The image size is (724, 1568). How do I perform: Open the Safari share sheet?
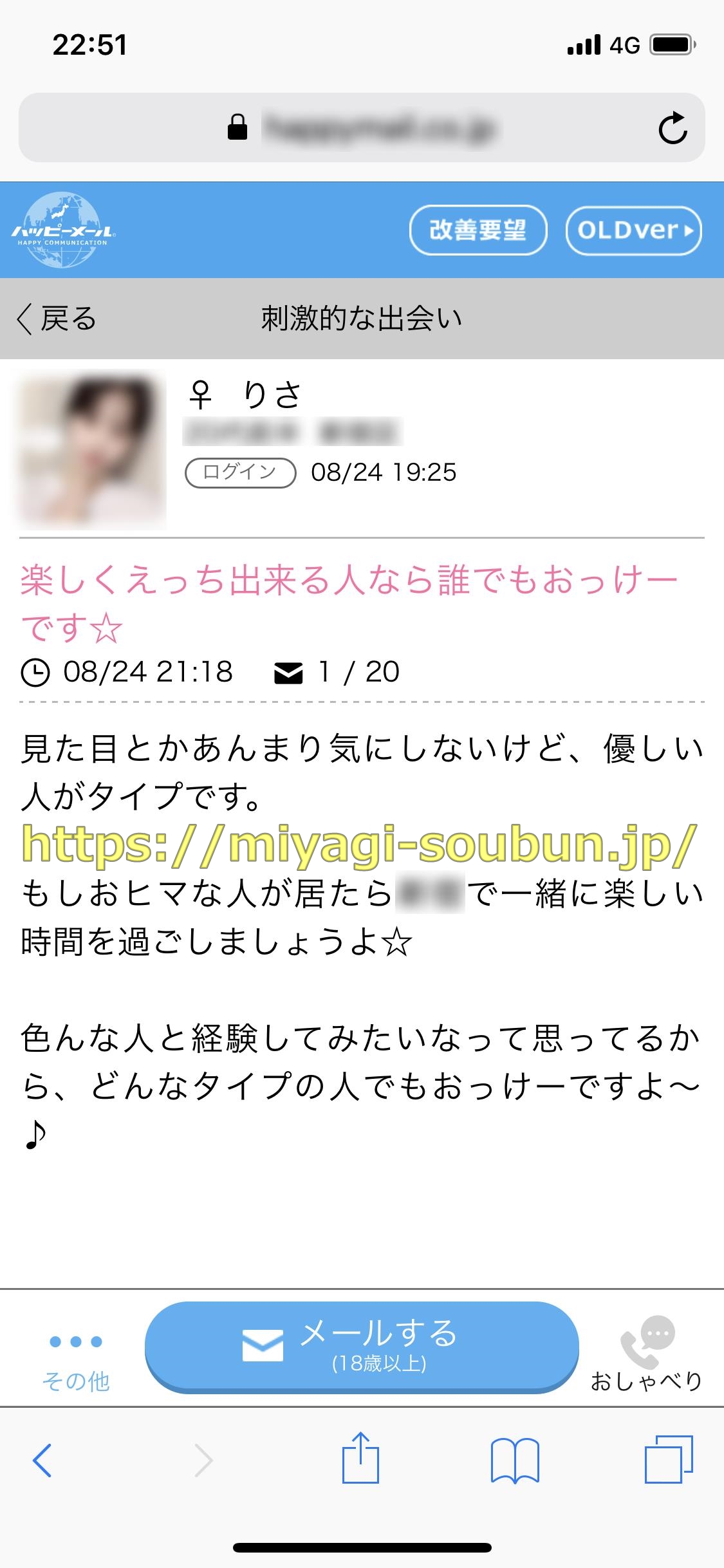pos(360,1459)
